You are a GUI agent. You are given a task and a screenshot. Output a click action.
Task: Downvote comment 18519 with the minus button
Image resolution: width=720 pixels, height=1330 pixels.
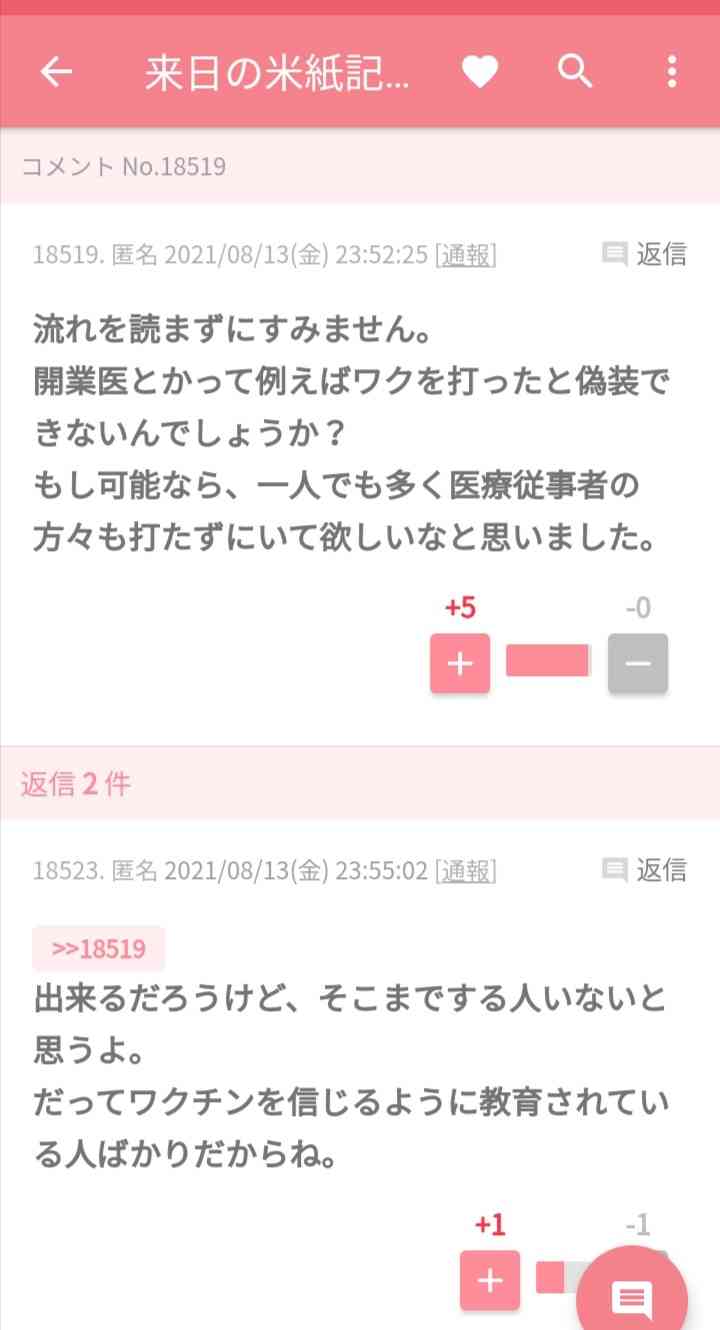(x=638, y=664)
